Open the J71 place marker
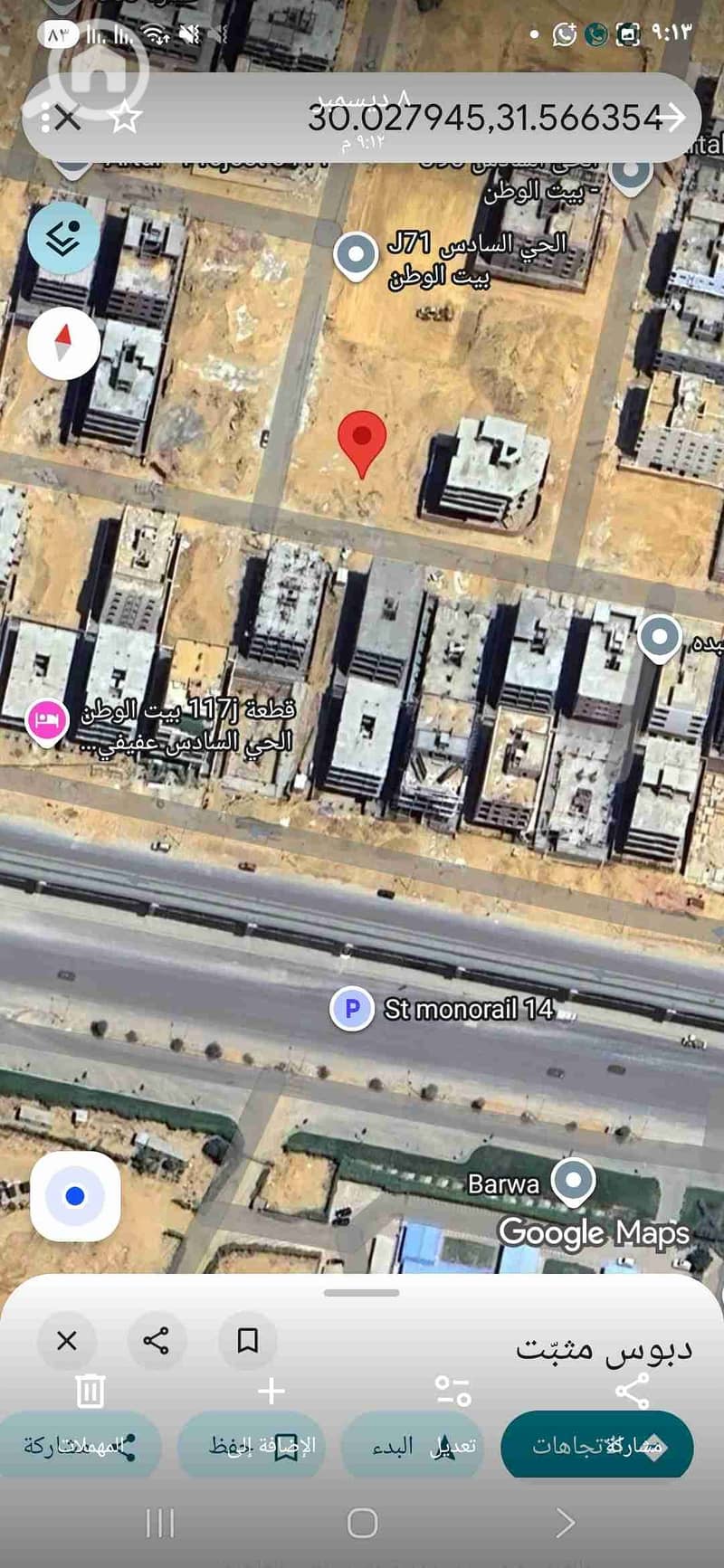Viewport: 724px width, 1568px height. pyautogui.click(x=356, y=255)
